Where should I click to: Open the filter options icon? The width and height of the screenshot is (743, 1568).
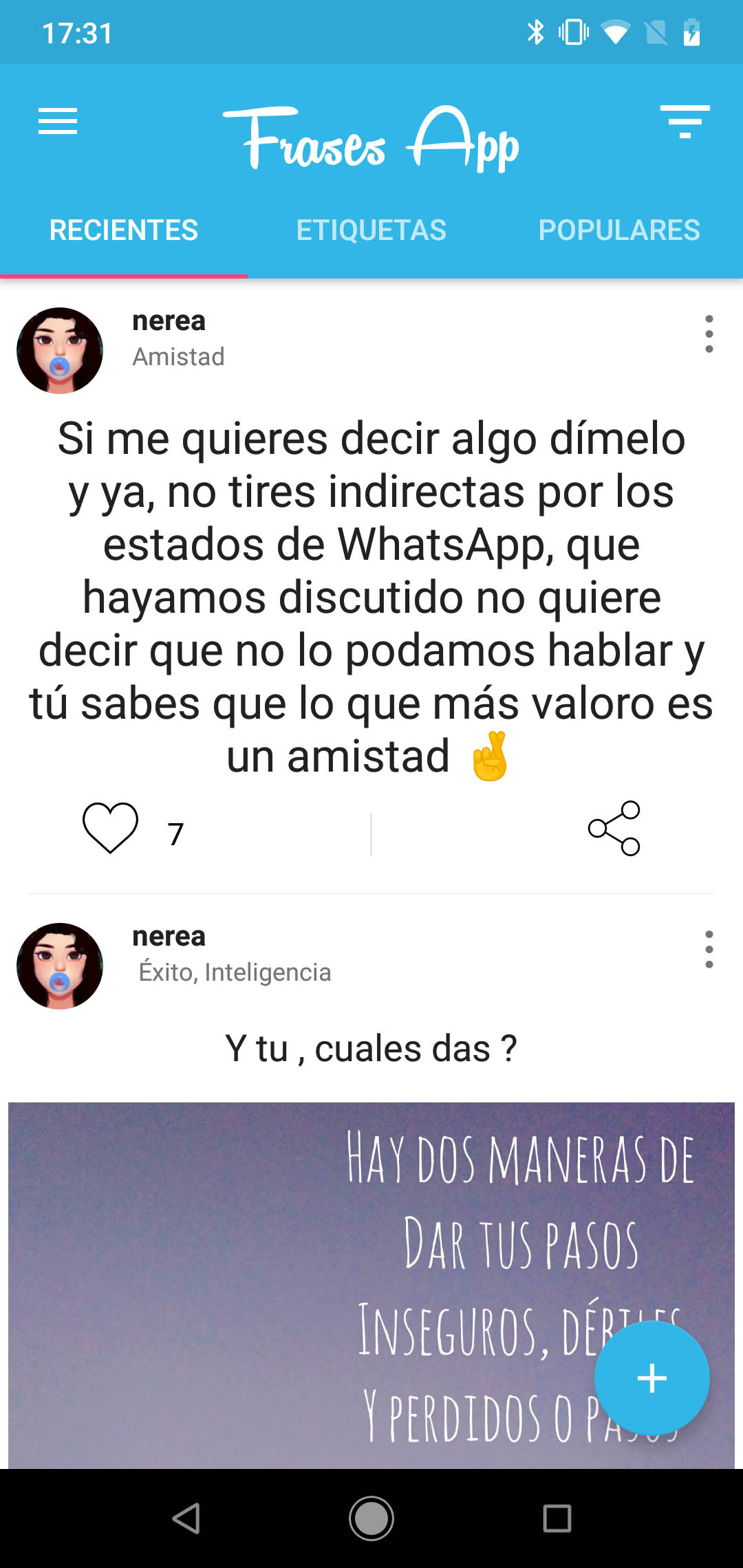click(x=685, y=122)
